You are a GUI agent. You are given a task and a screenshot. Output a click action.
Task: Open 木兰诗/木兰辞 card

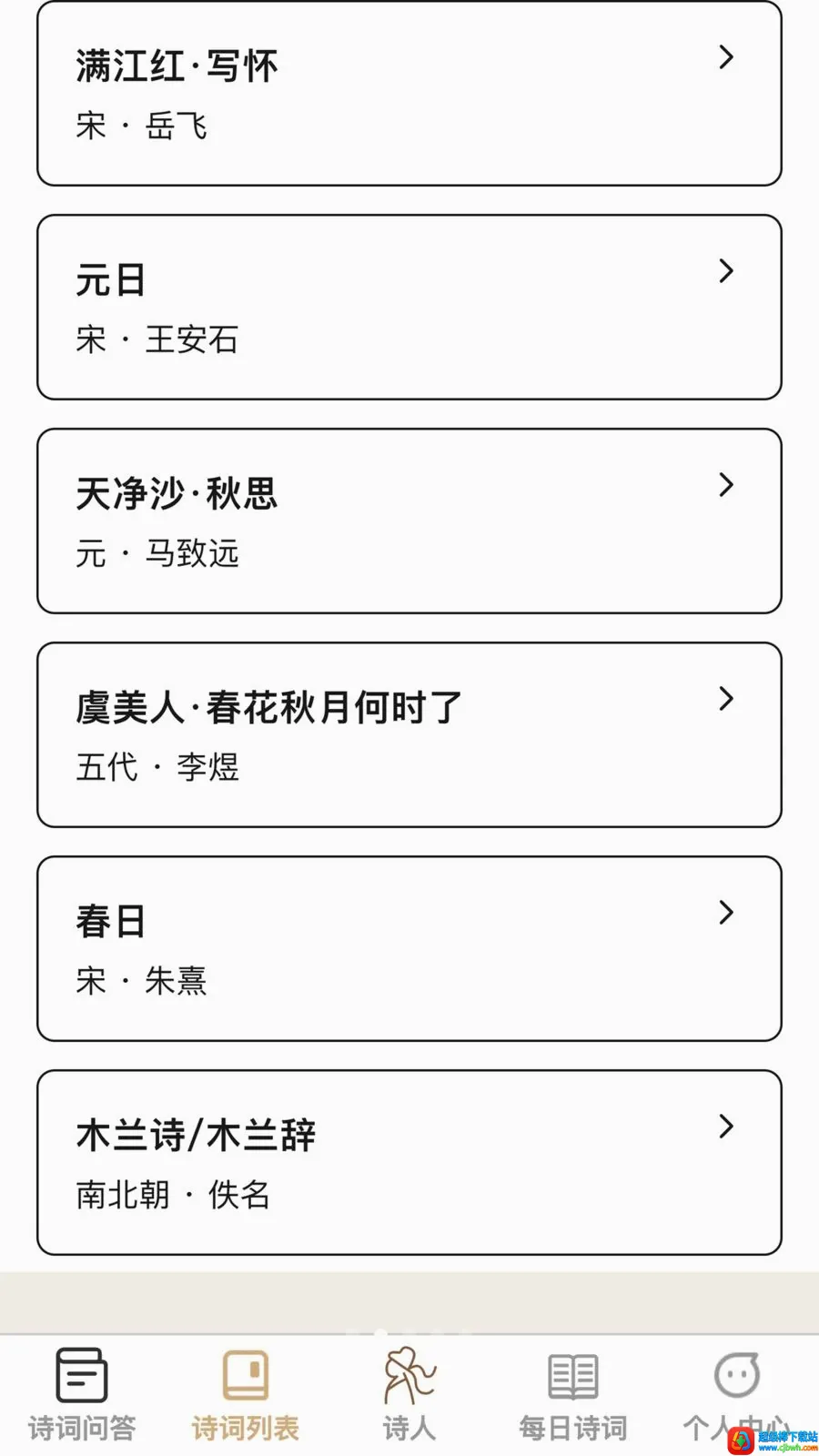click(x=409, y=1163)
